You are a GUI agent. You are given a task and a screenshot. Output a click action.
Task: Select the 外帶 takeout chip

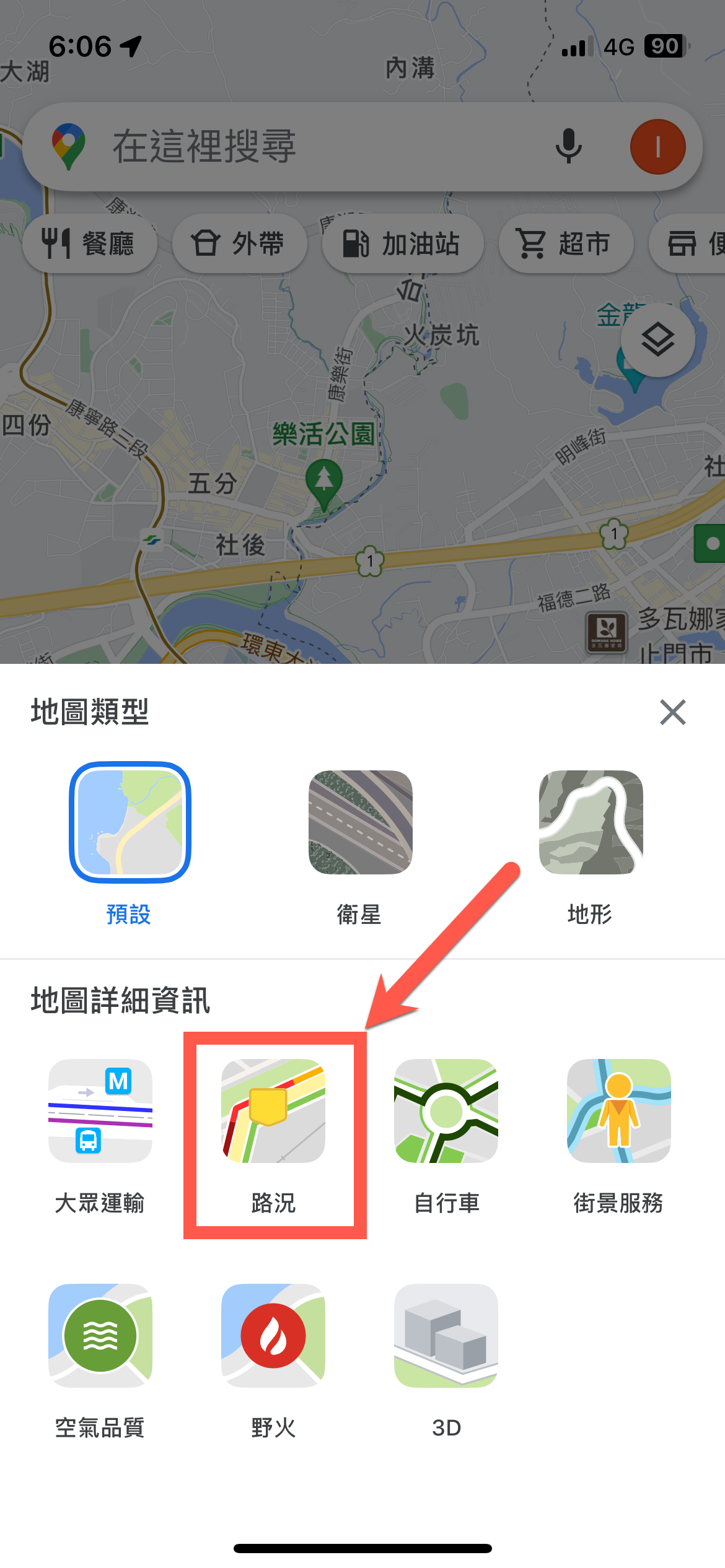(x=239, y=243)
